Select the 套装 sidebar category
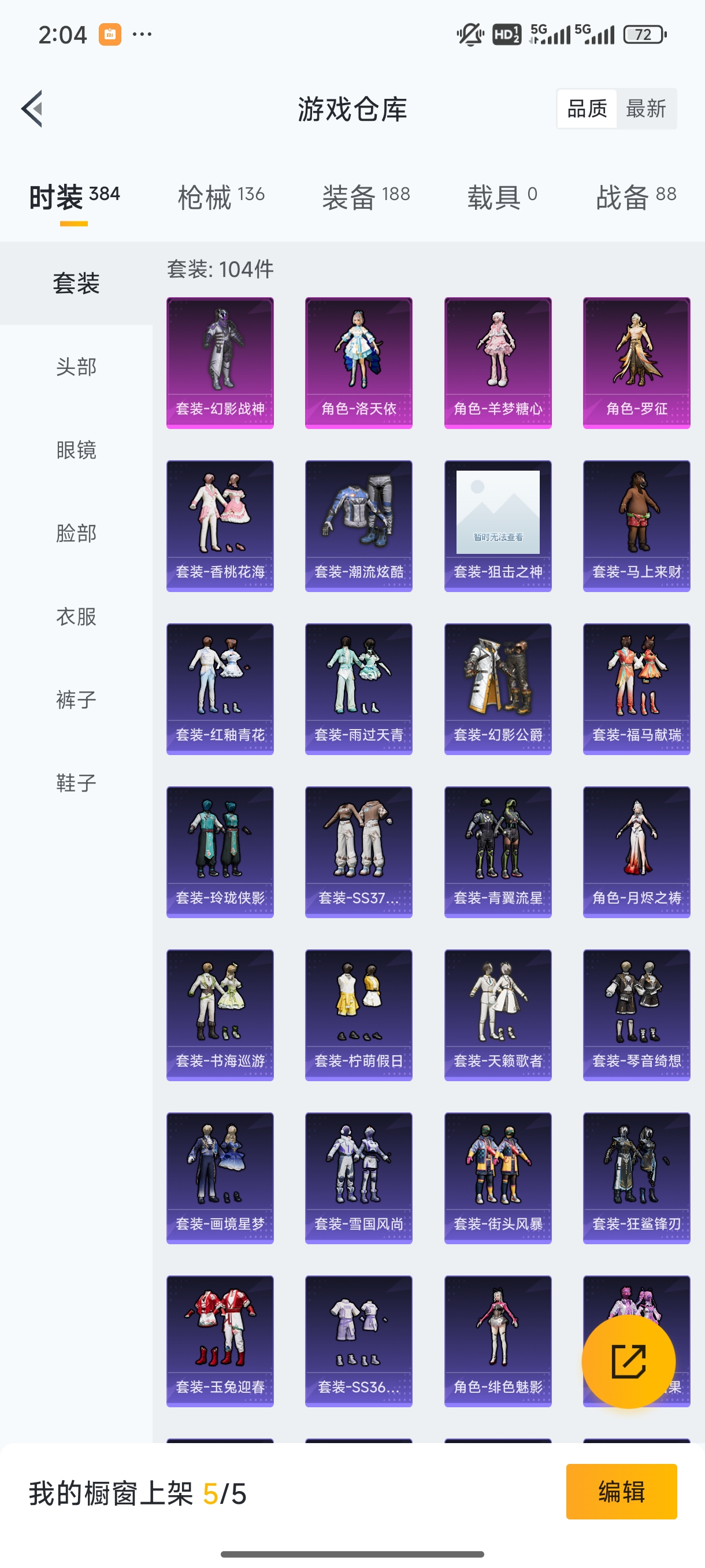Image resolution: width=705 pixels, height=1568 pixels. [x=76, y=284]
